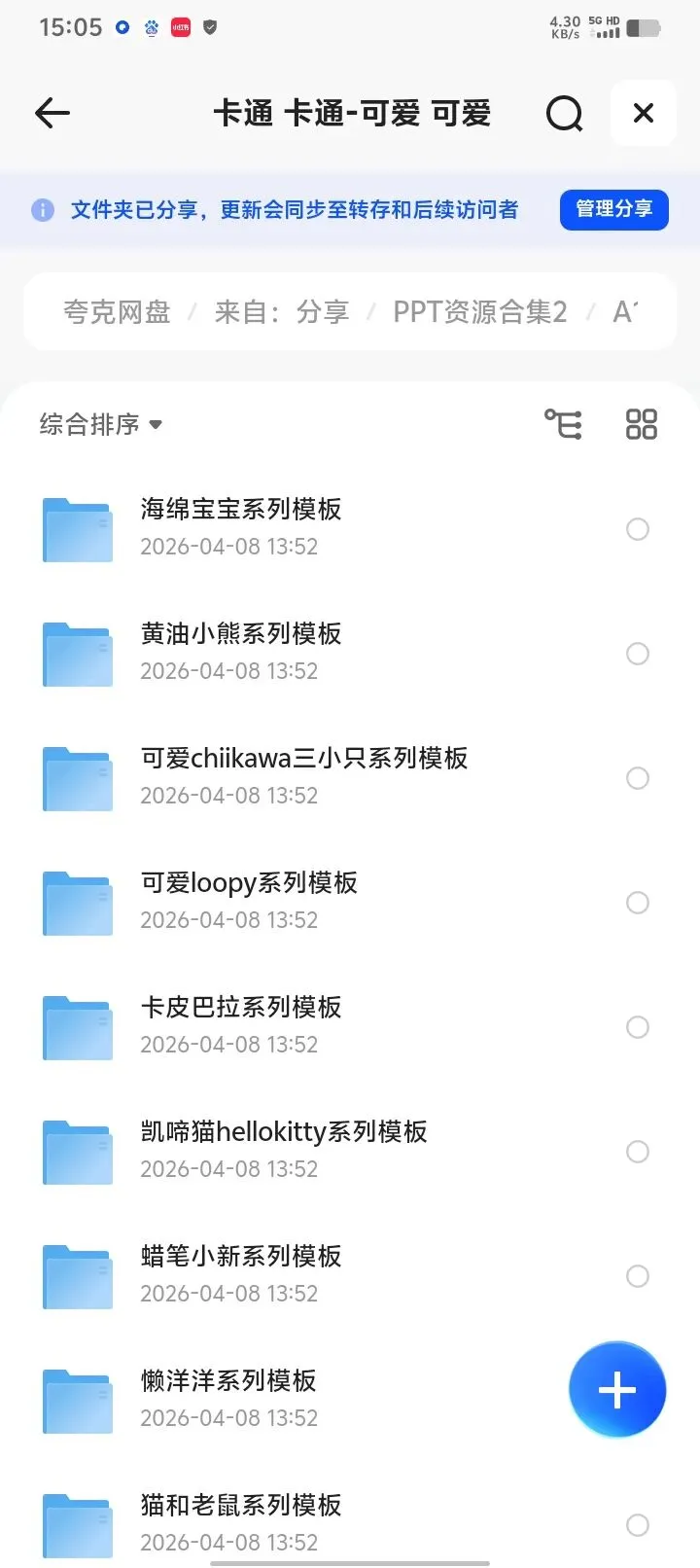Image resolution: width=700 pixels, height=1568 pixels.
Task: Switch to grid view icon
Action: 642,424
